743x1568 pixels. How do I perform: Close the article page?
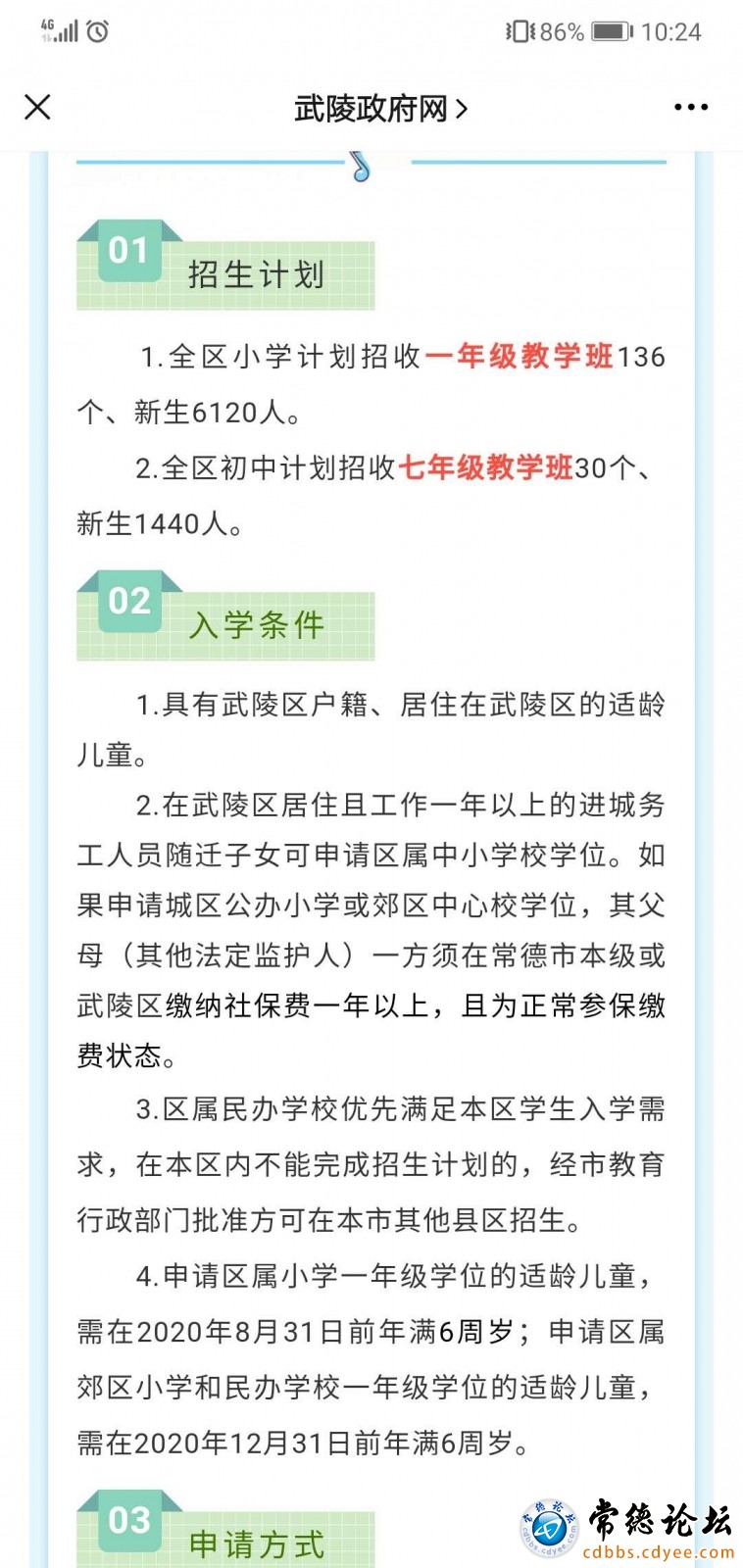pyautogui.click(x=37, y=107)
